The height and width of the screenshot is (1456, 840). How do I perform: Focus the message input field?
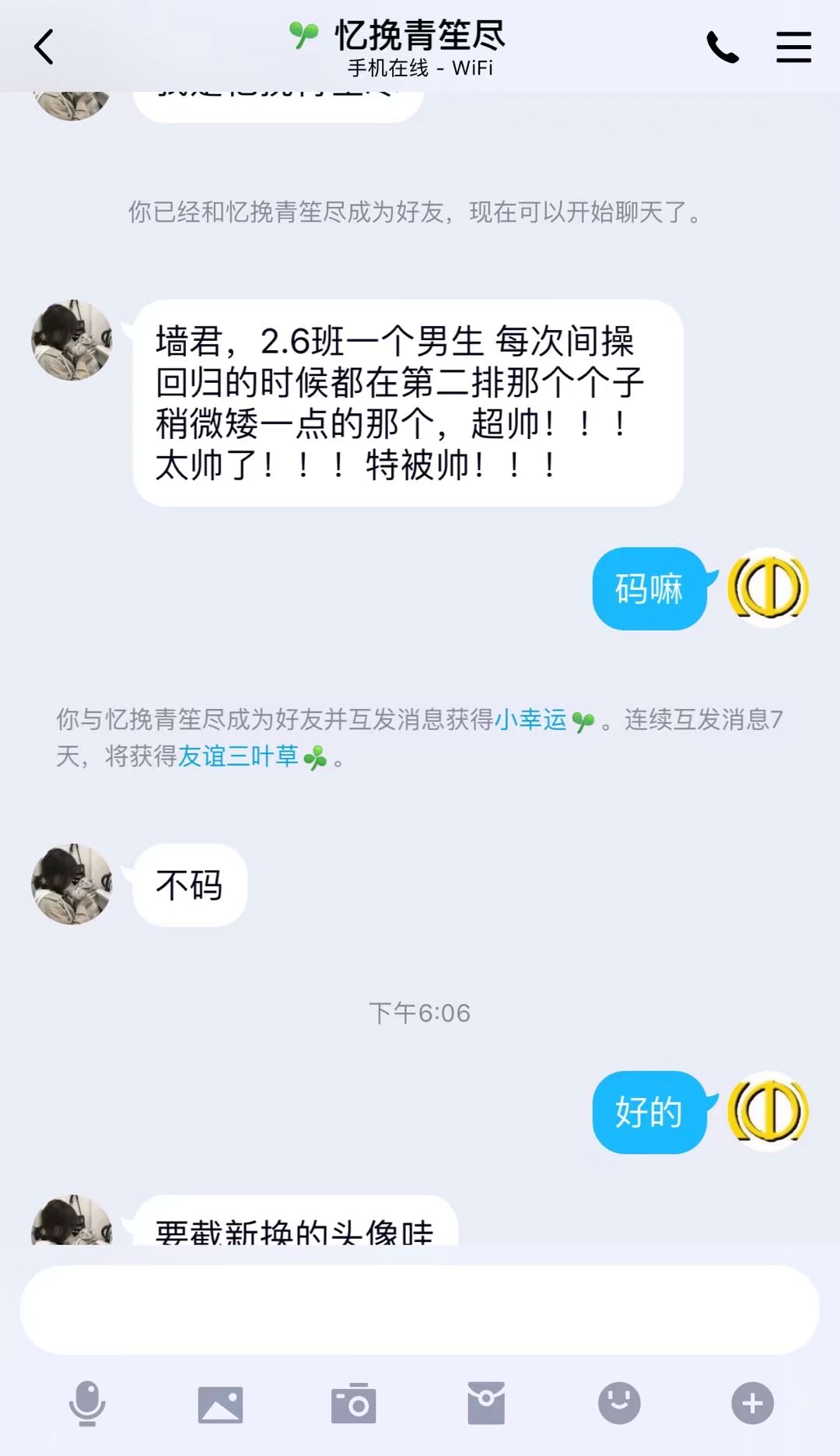click(x=419, y=1310)
